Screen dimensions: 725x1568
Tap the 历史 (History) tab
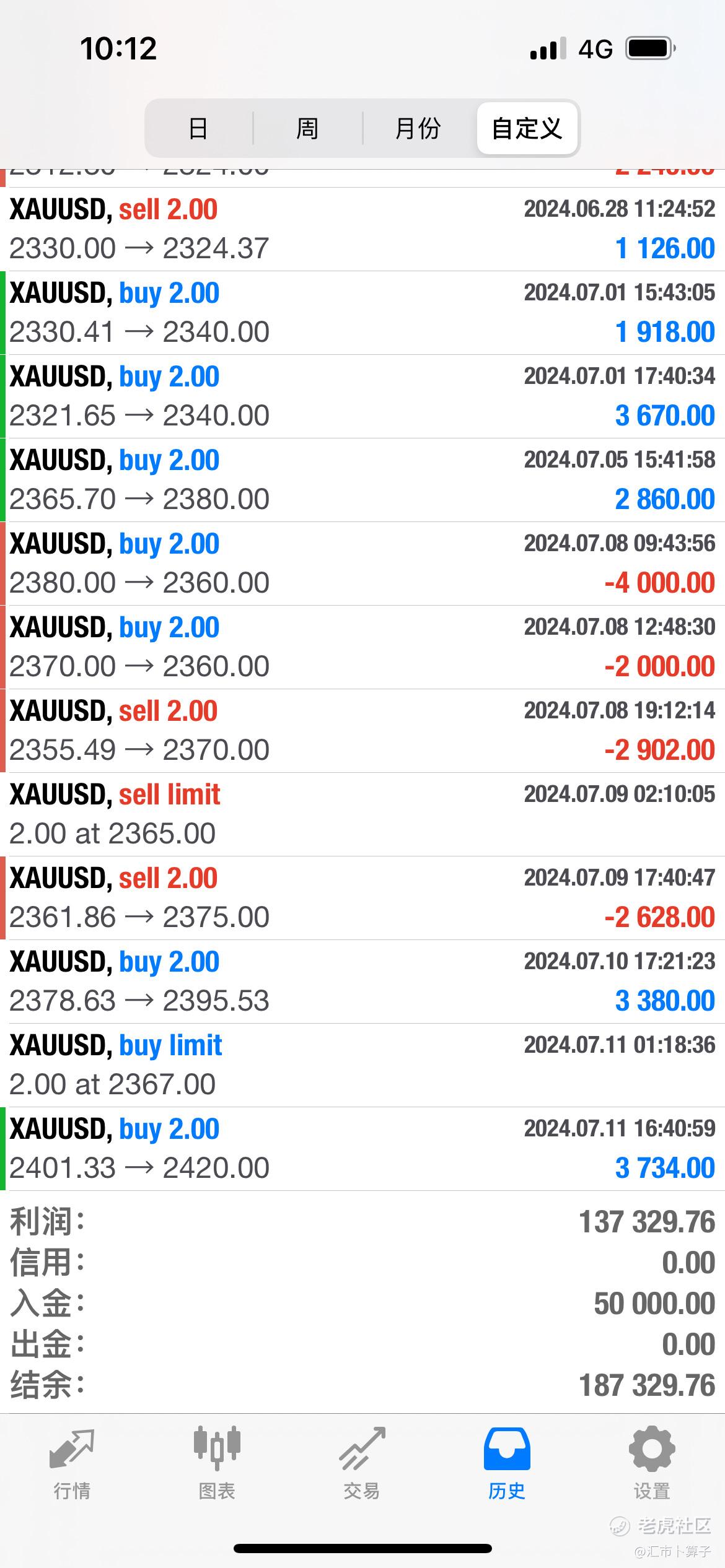click(507, 1463)
